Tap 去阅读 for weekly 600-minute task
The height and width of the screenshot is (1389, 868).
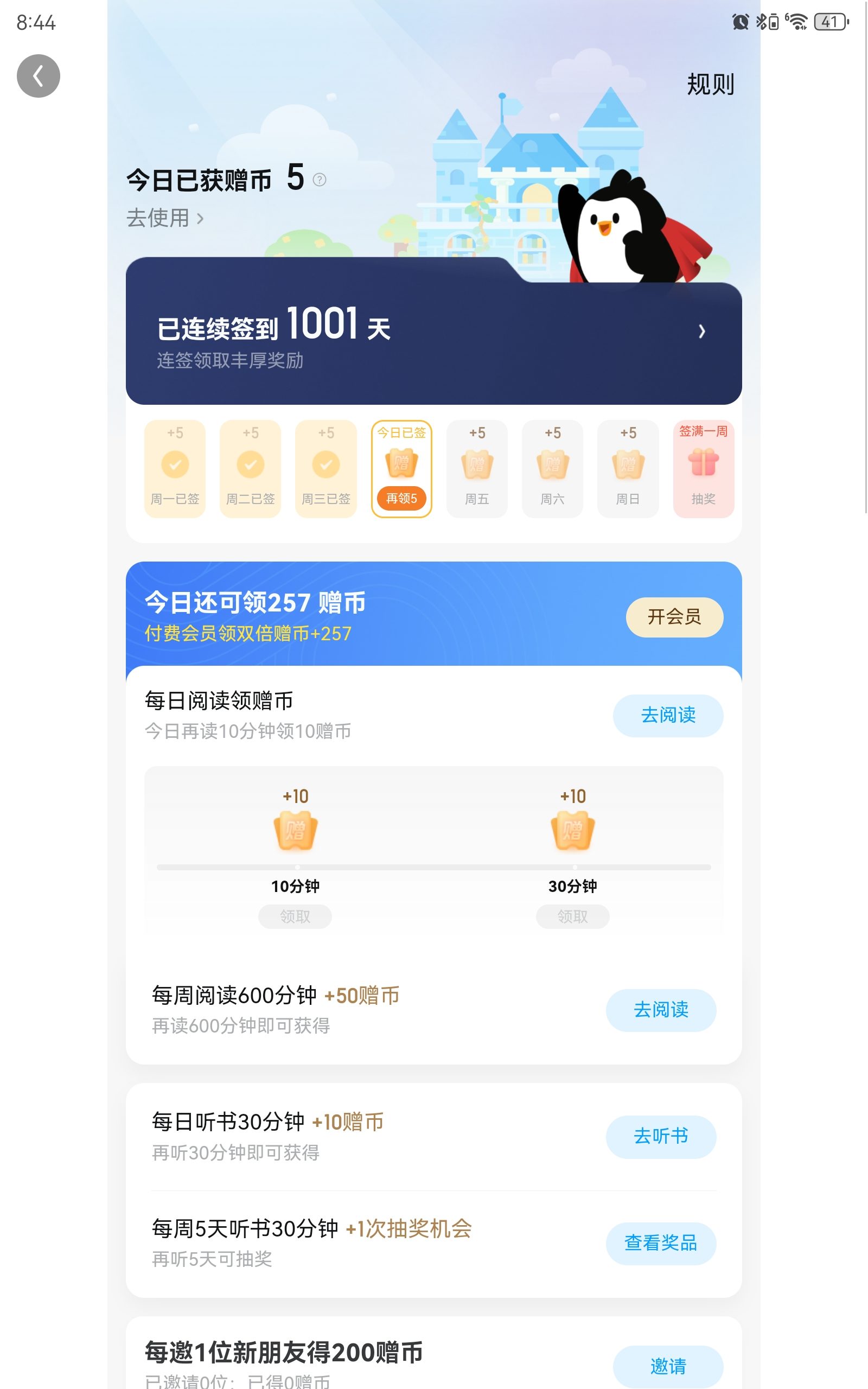point(661,1010)
